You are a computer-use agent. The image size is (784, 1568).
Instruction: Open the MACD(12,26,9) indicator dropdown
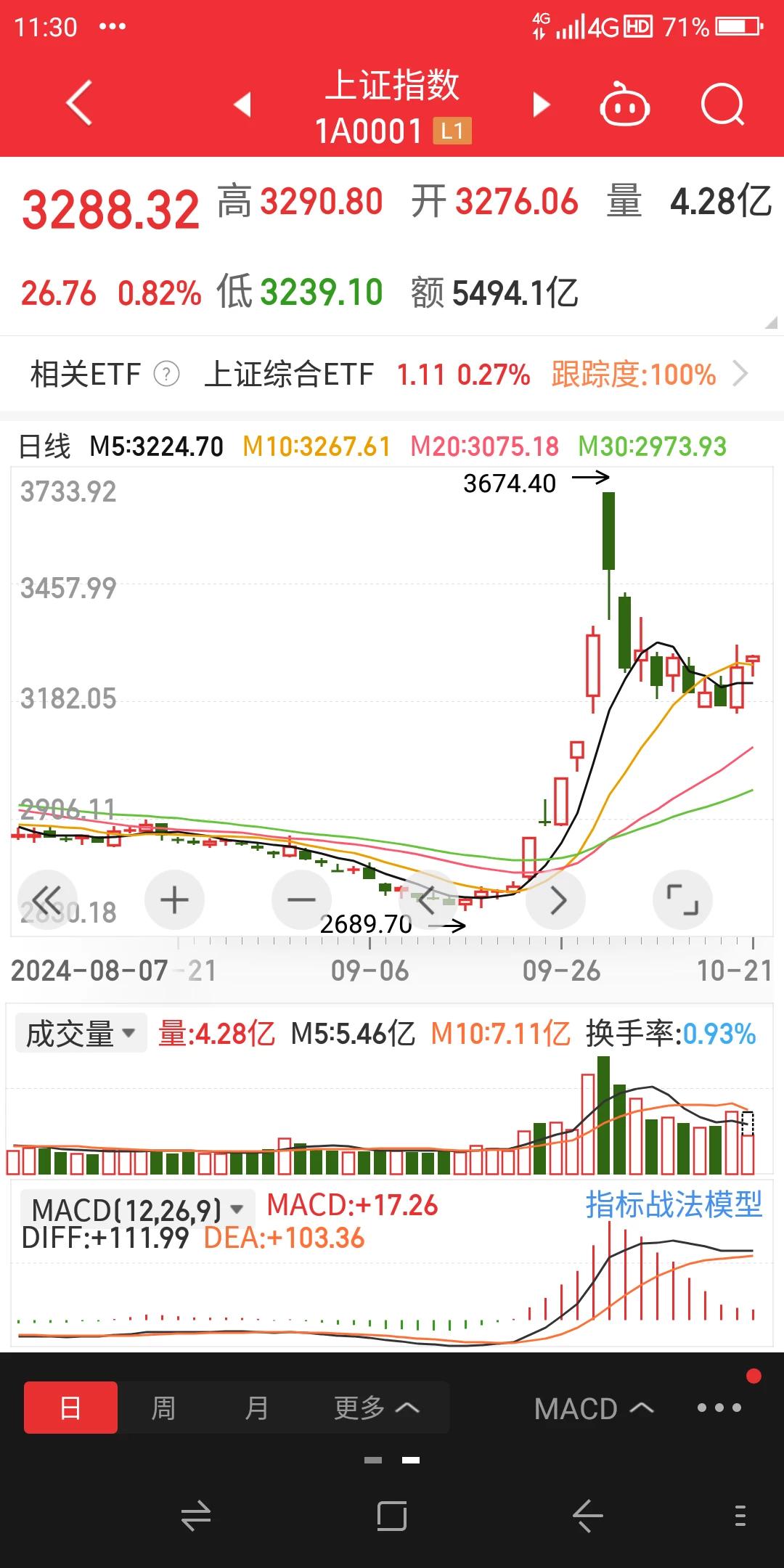point(138,1209)
